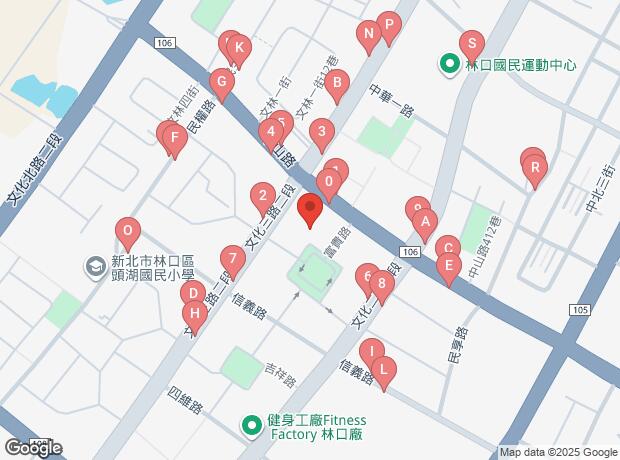Open pin S near the sports center
The image size is (620, 460).
[470, 45]
